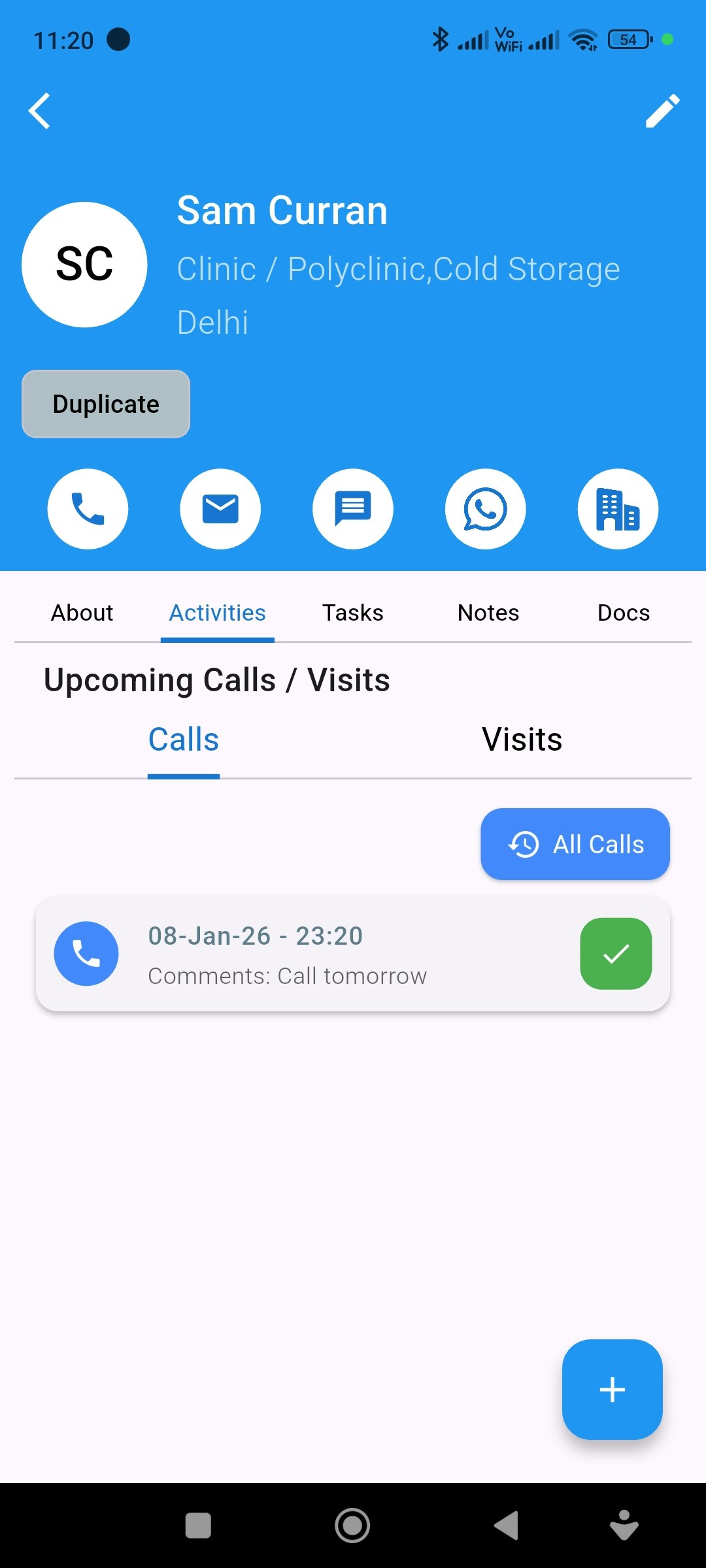Tap the SMS chat bubble icon

click(x=353, y=509)
